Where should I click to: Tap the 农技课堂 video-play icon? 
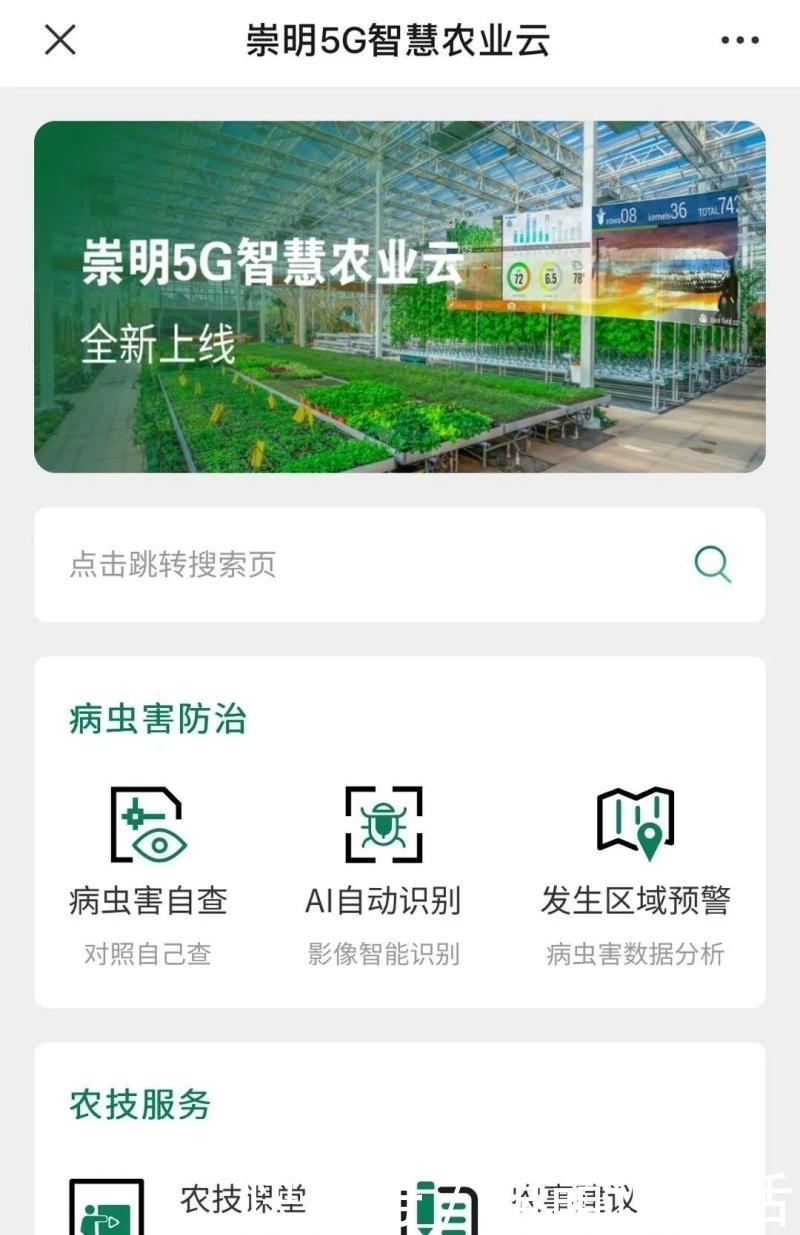point(105,1210)
